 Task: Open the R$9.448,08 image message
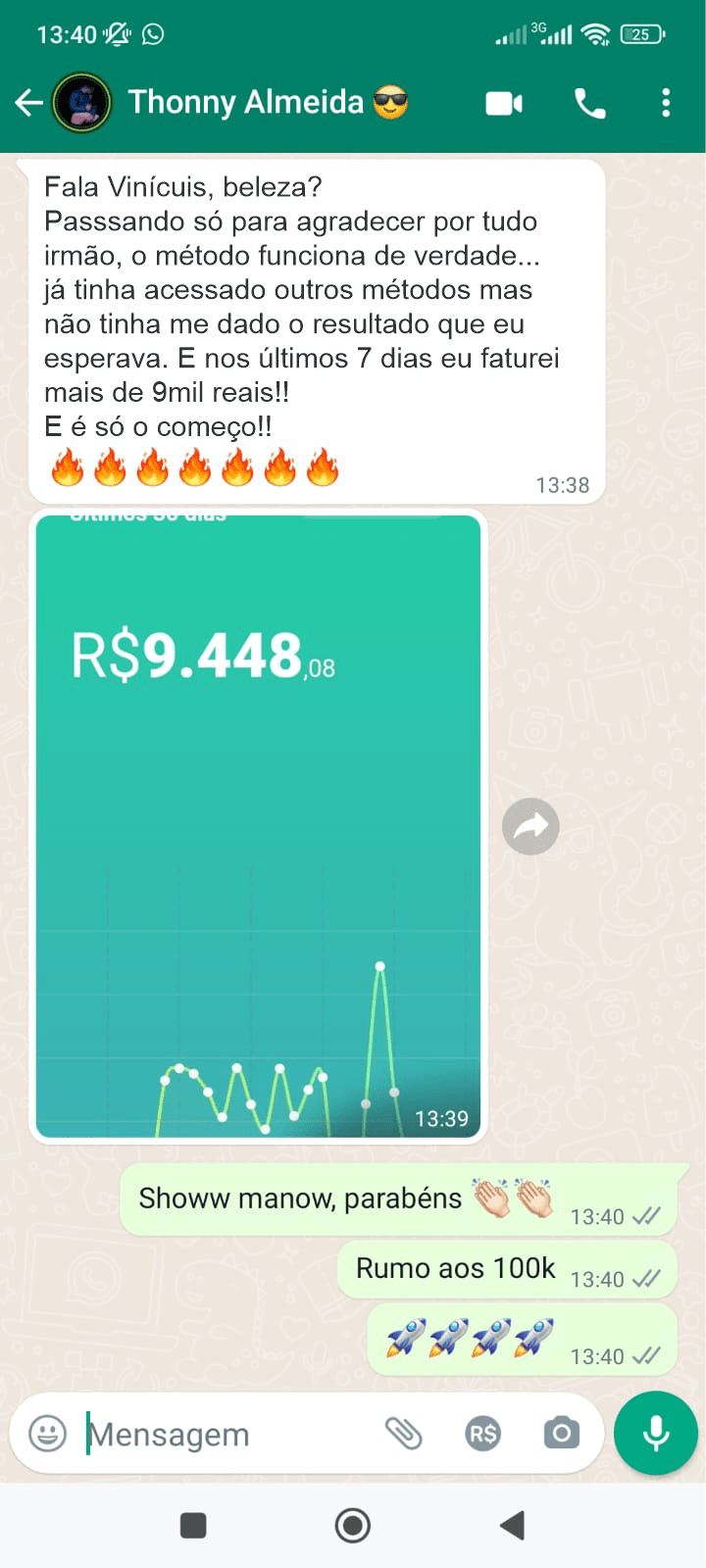tap(258, 825)
